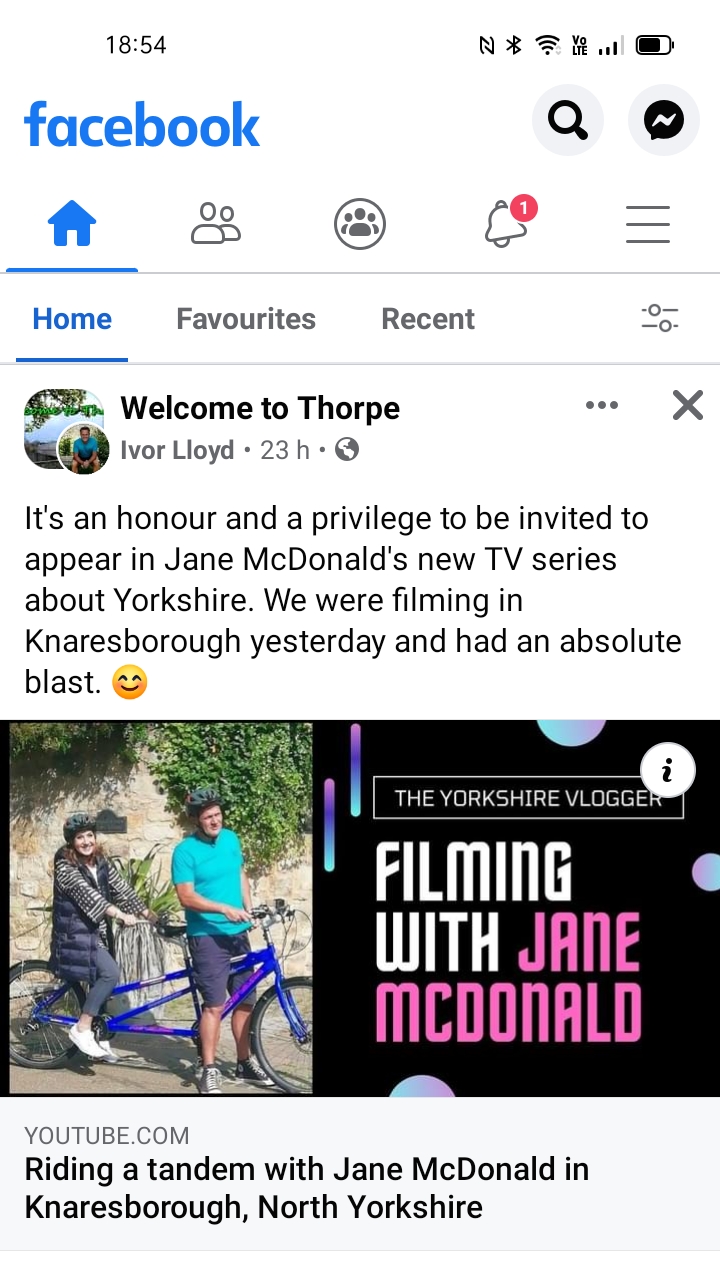Open the notifications bell

(x=505, y=224)
